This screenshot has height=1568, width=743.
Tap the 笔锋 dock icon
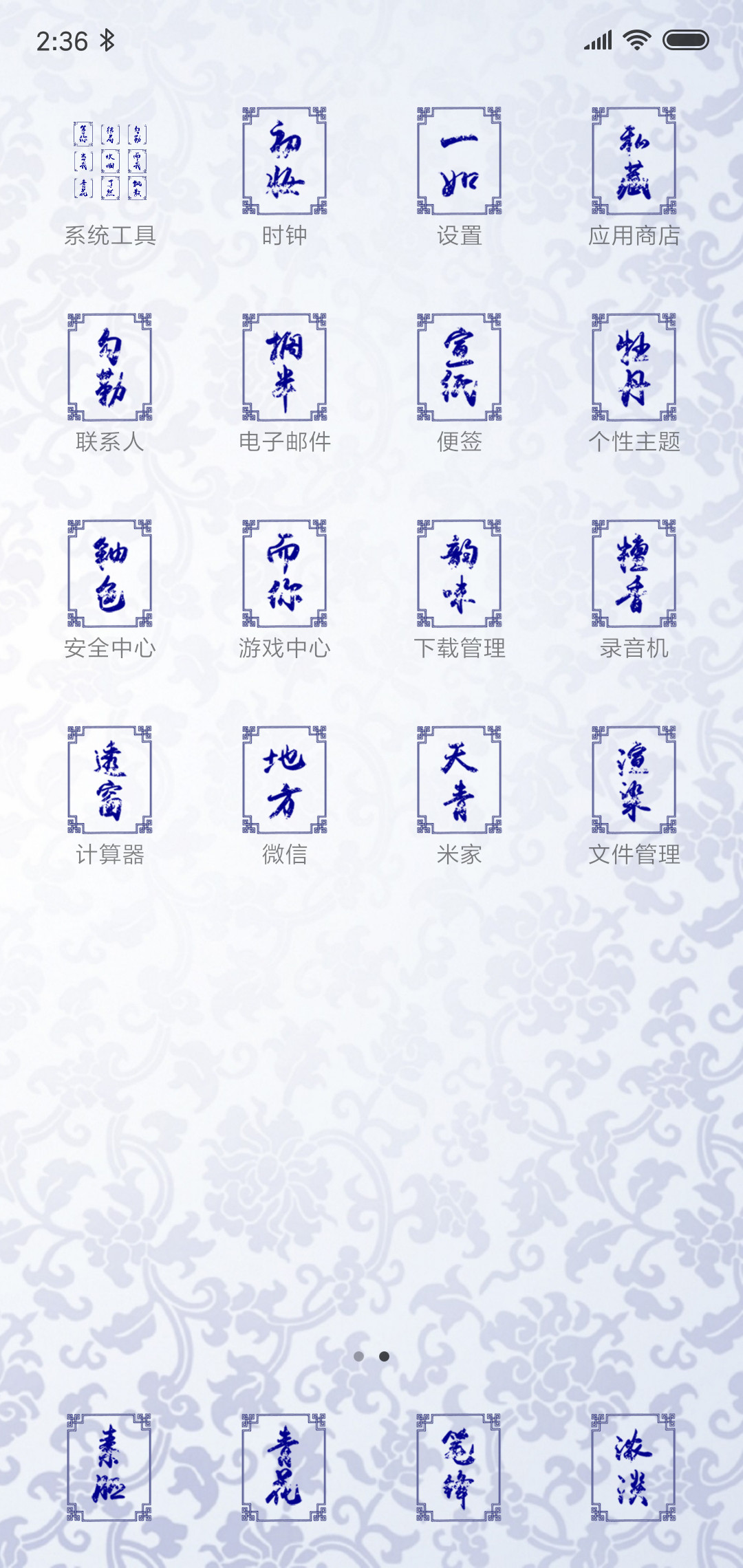[x=459, y=1468]
